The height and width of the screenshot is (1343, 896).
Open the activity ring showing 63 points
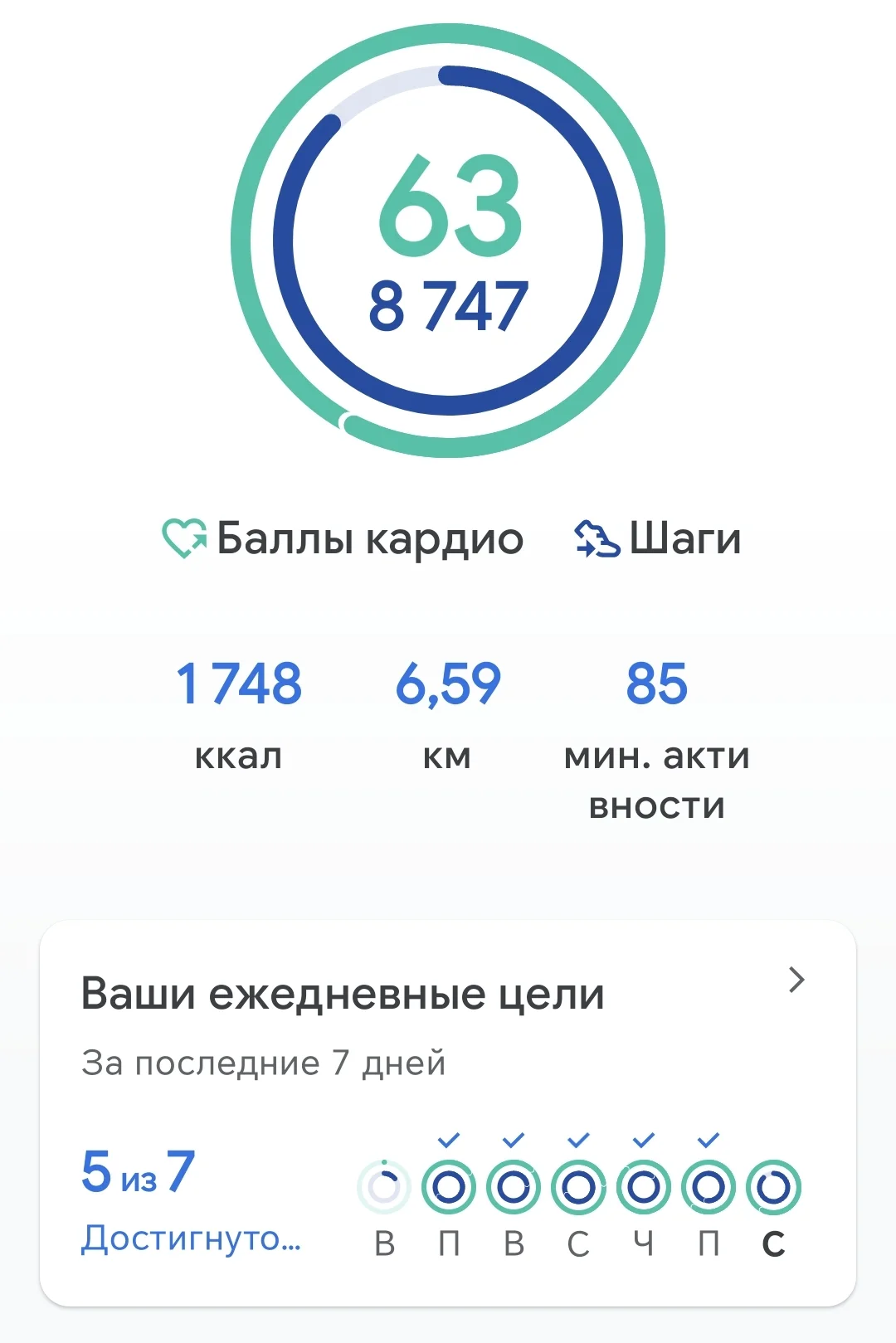[x=448, y=241]
